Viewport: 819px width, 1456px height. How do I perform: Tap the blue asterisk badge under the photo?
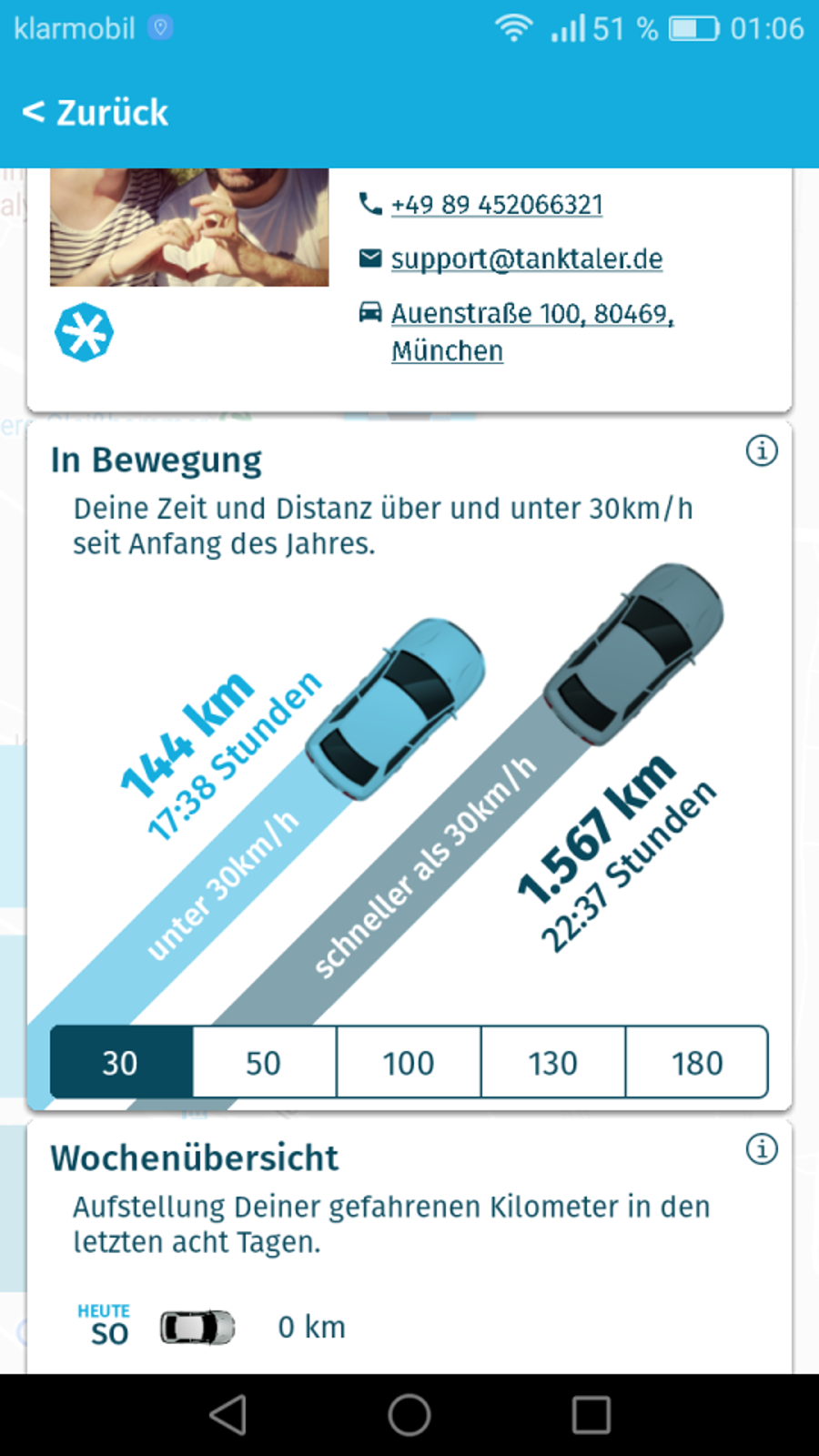coord(84,332)
